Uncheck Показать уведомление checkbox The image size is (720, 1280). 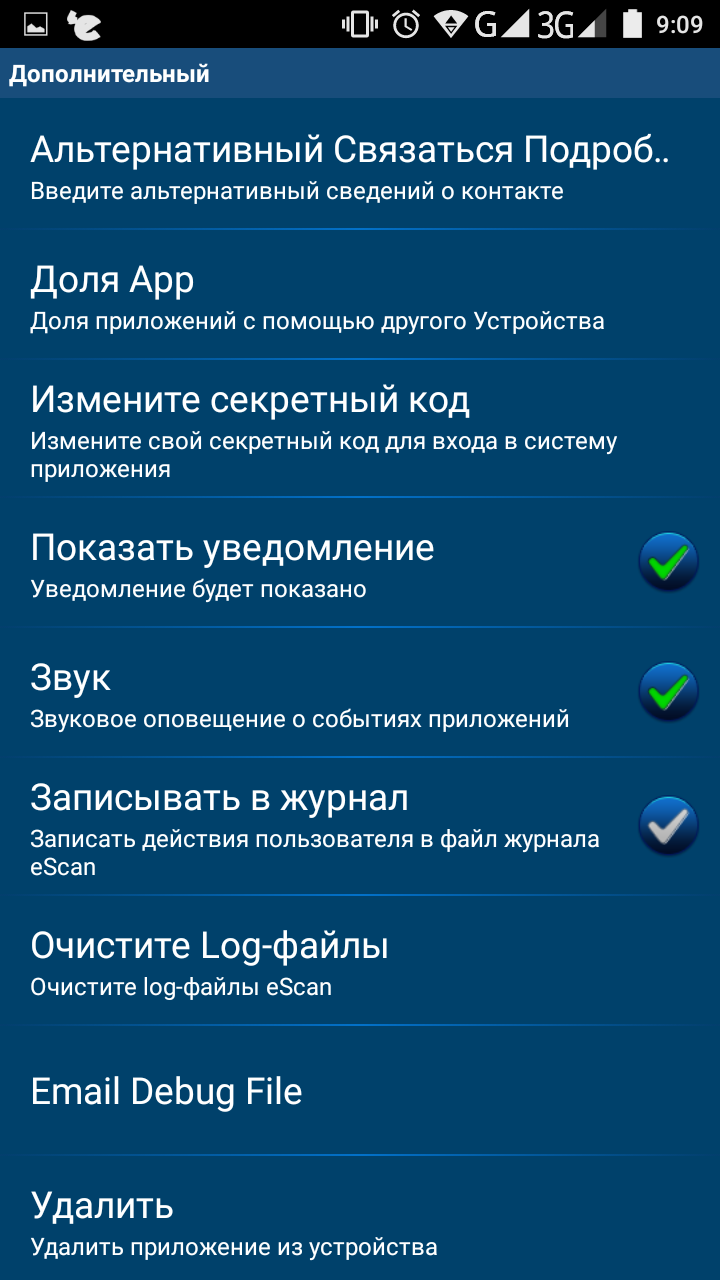[668, 562]
